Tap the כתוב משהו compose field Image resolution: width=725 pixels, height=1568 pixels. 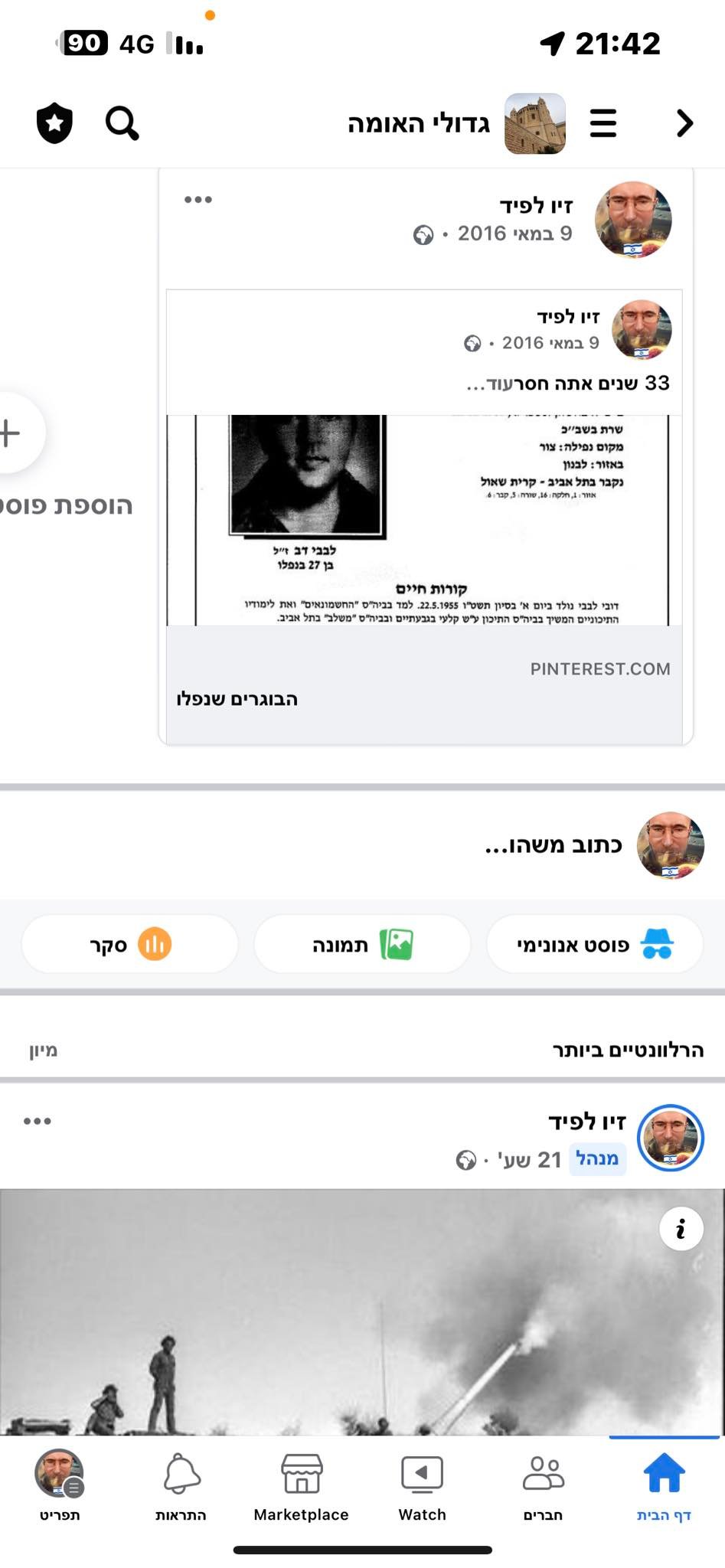[x=551, y=844]
